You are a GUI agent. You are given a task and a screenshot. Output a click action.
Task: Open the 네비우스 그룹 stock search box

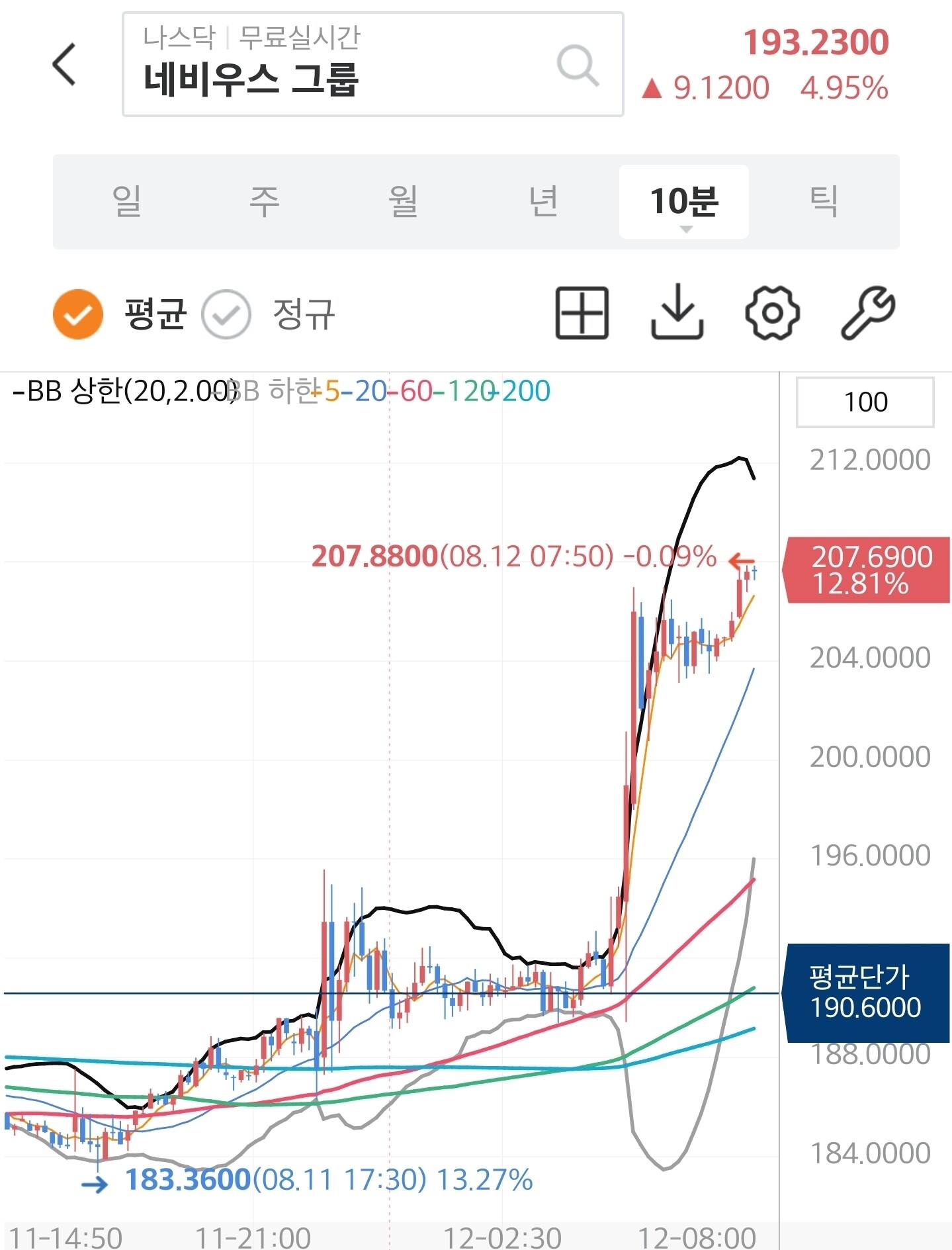coord(372,64)
